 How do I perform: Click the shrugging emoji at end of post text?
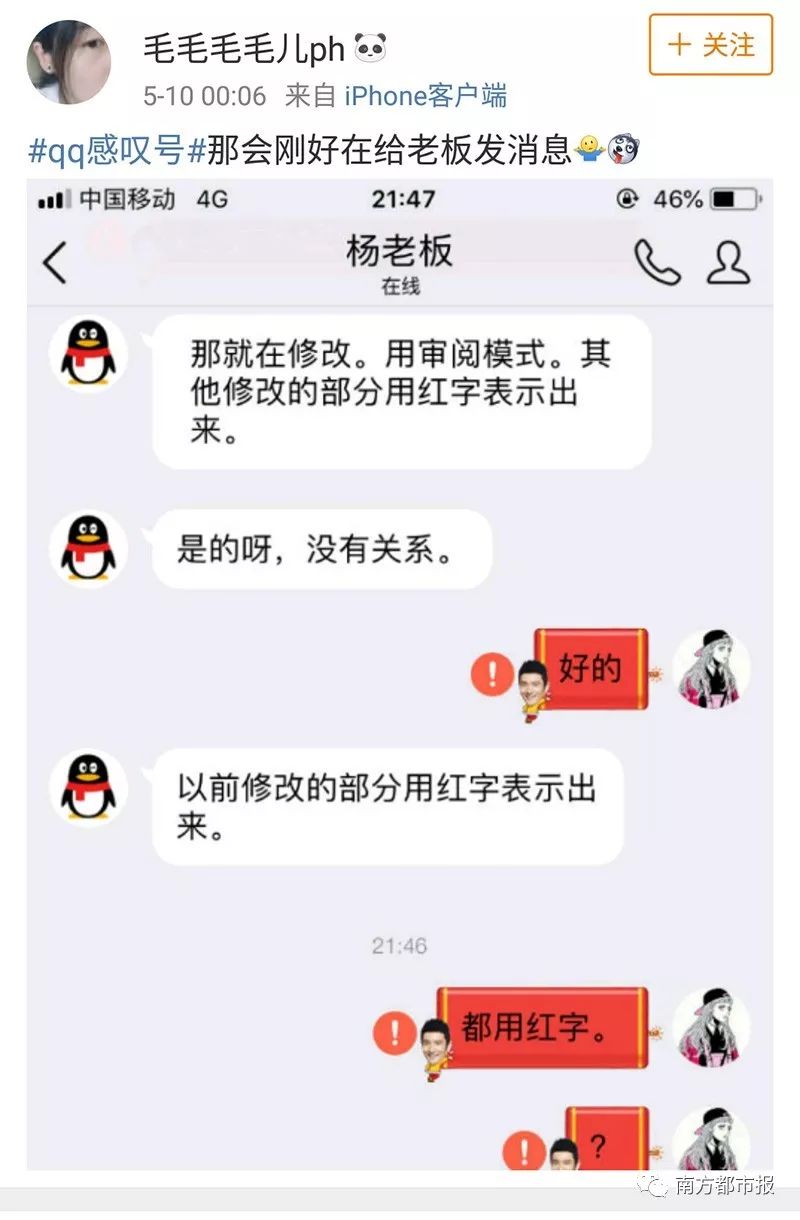pos(589,146)
